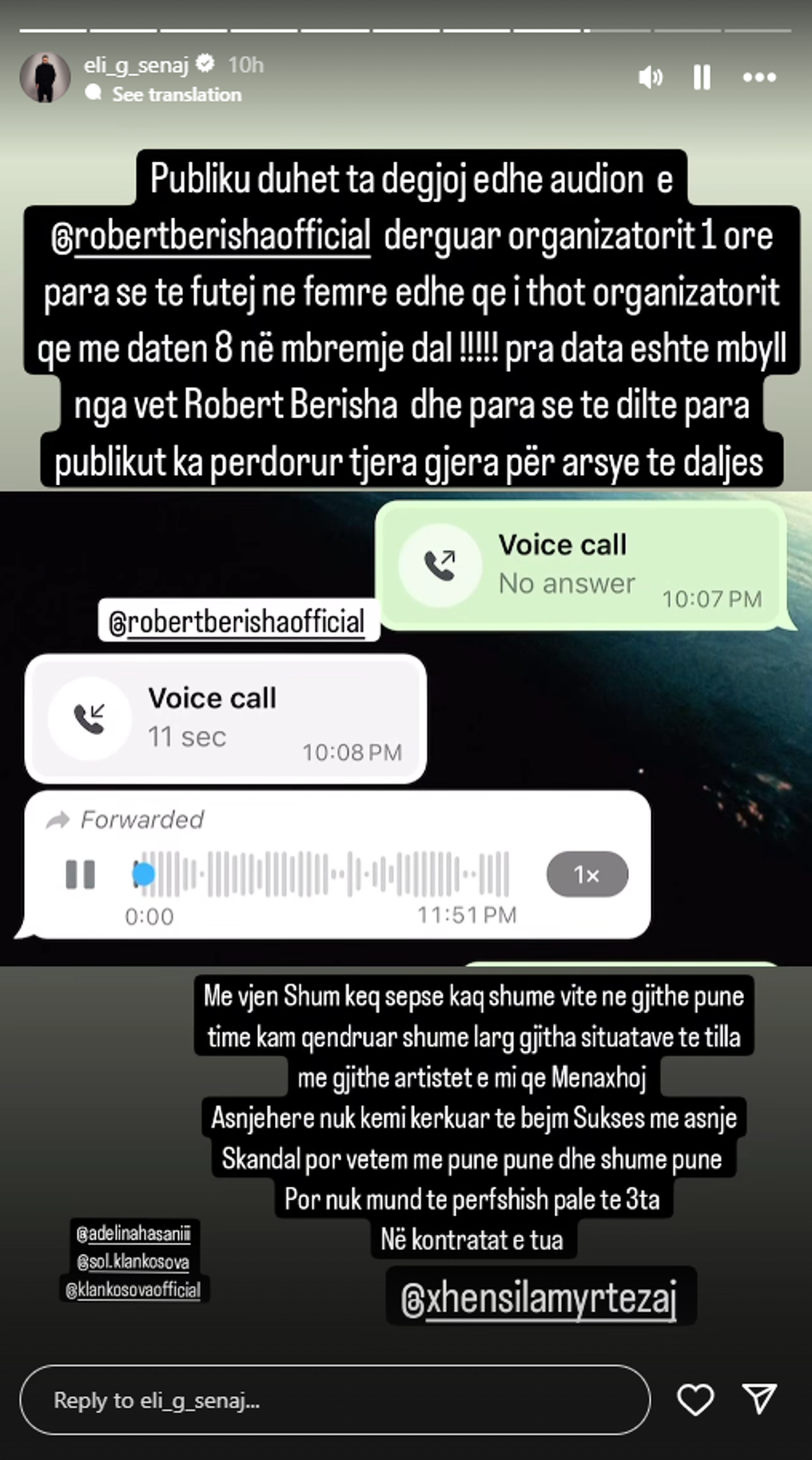Focus the Reply to eli_g_senaj field
The image size is (812, 1460).
click(x=334, y=1400)
